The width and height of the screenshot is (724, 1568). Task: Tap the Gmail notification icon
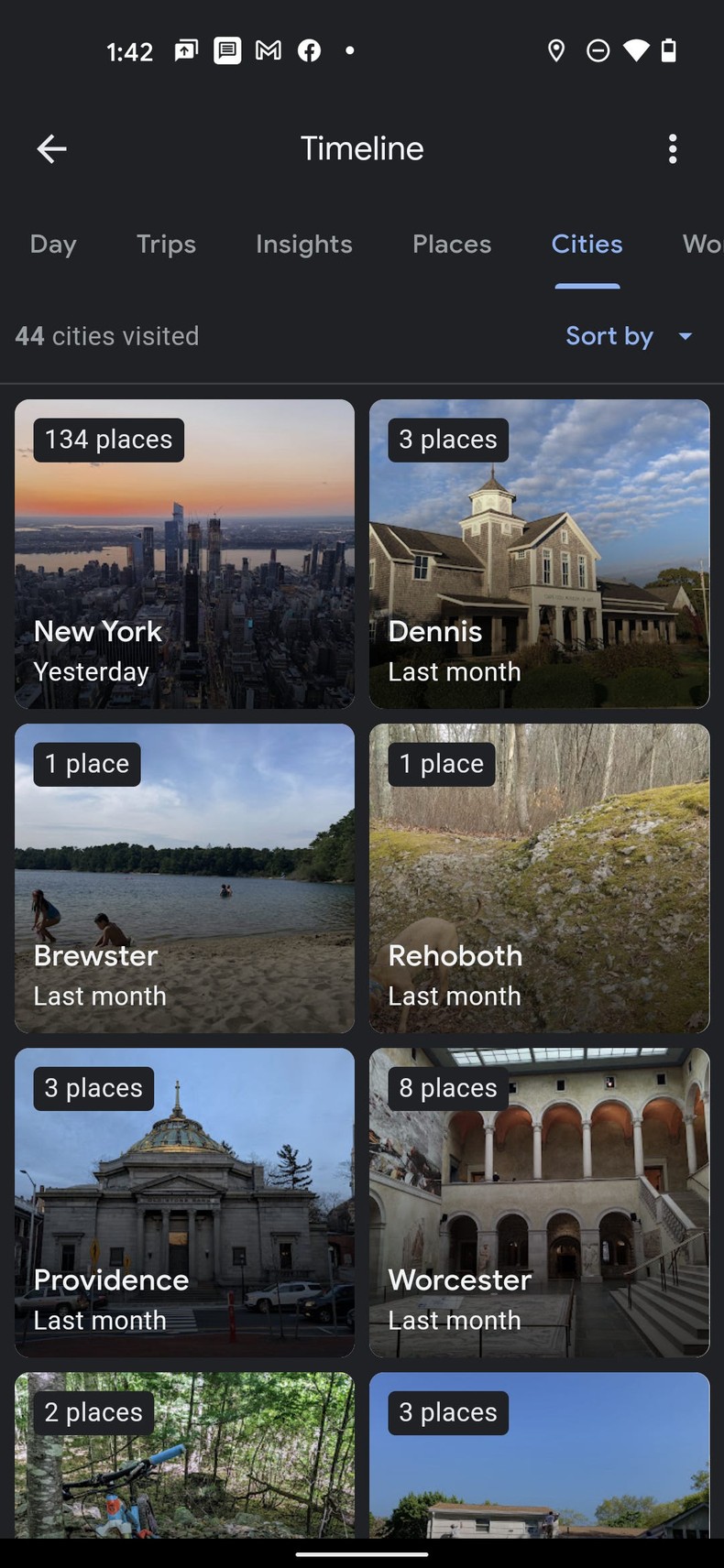pyautogui.click(x=268, y=50)
